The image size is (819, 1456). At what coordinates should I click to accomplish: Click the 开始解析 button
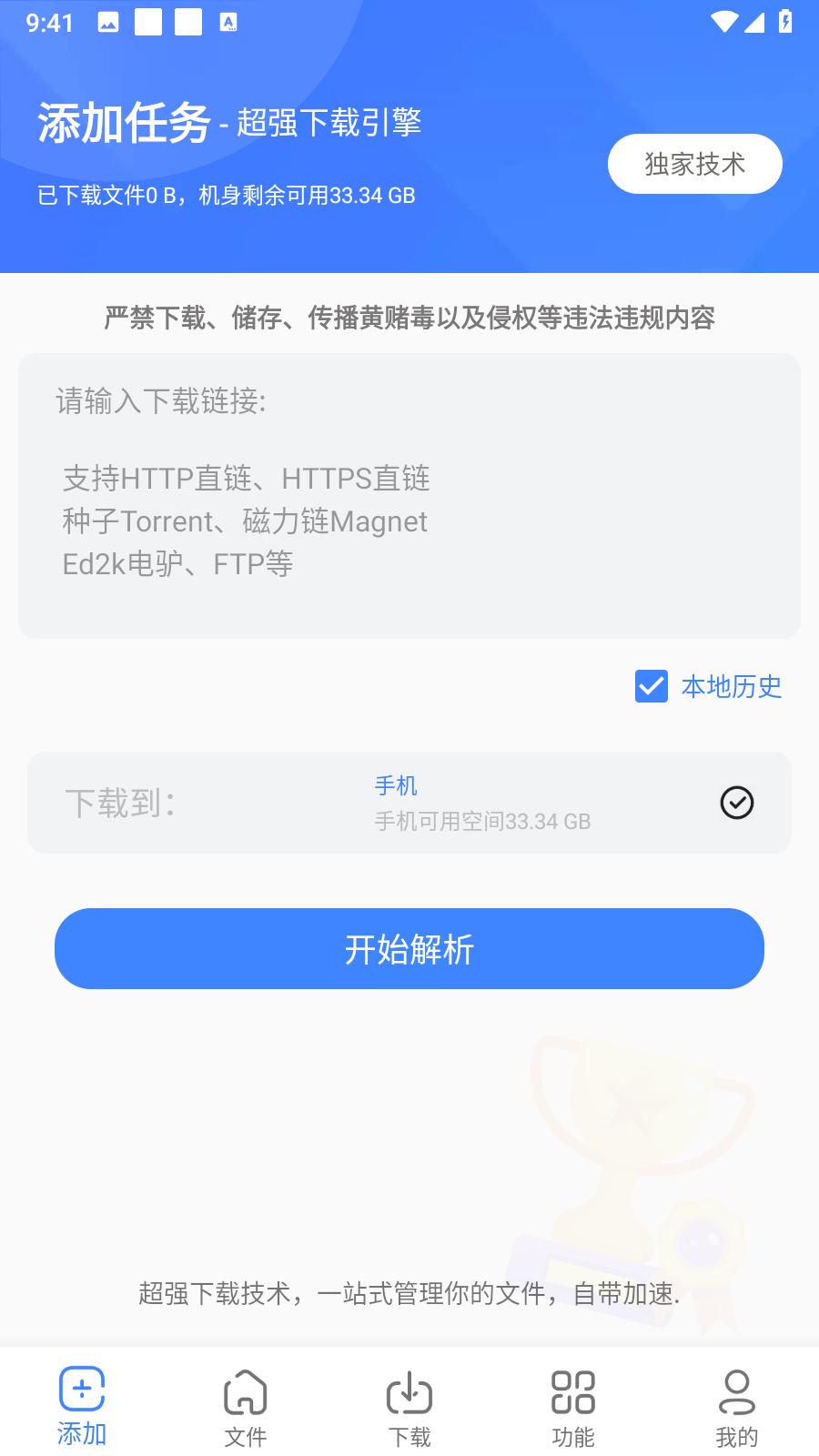click(409, 948)
